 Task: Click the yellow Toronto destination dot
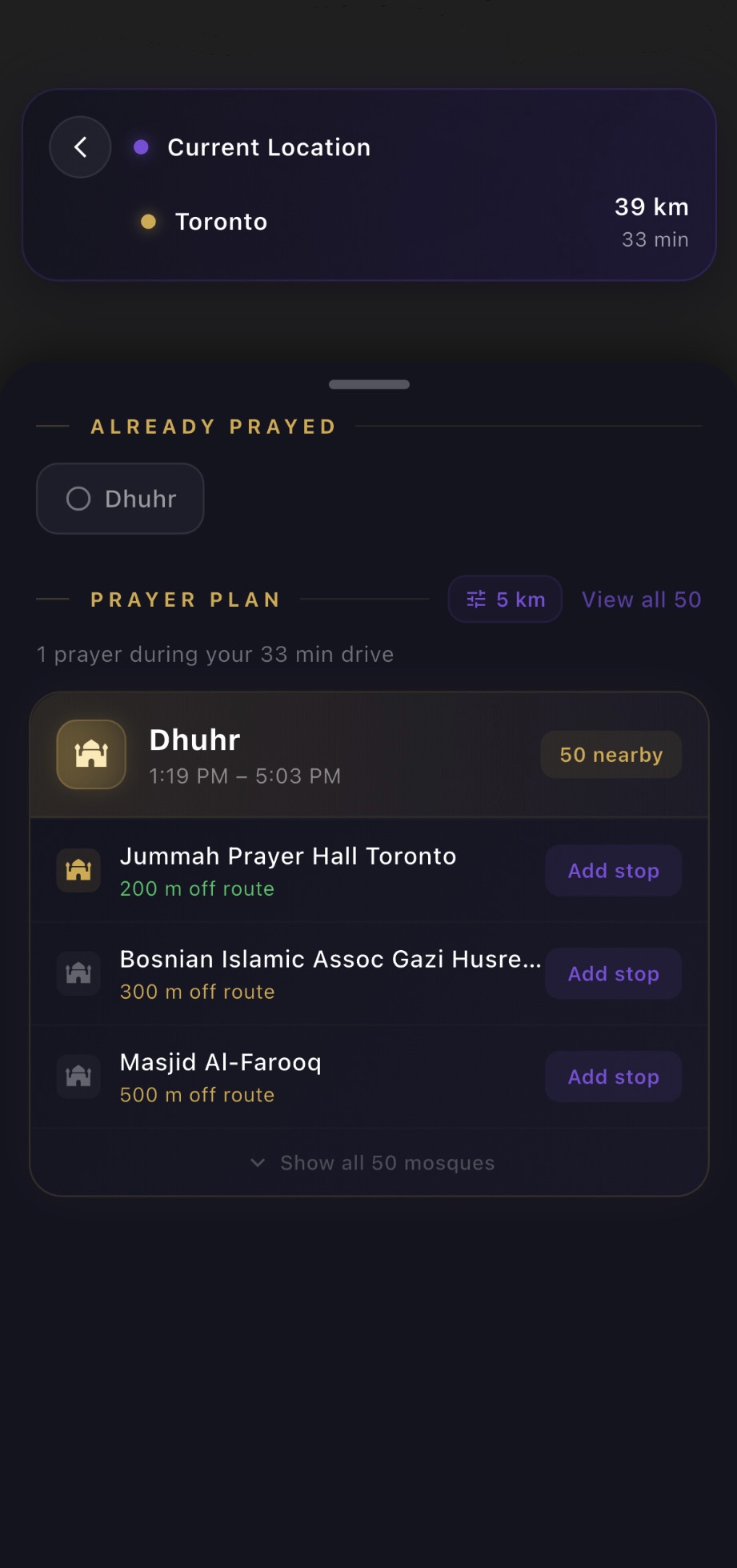[x=148, y=221]
